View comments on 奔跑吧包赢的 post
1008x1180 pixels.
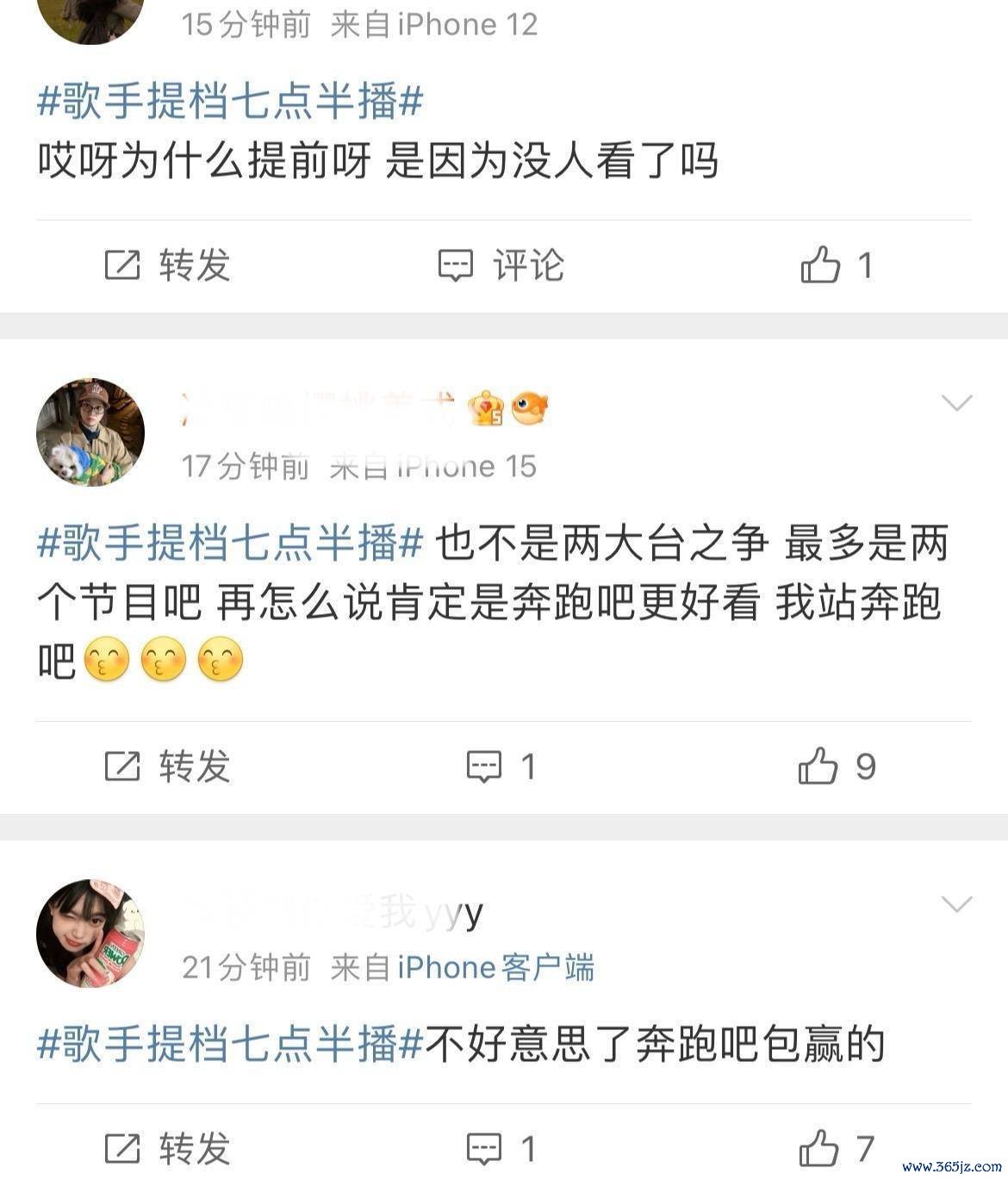pyautogui.click(x=501, y=1148)
